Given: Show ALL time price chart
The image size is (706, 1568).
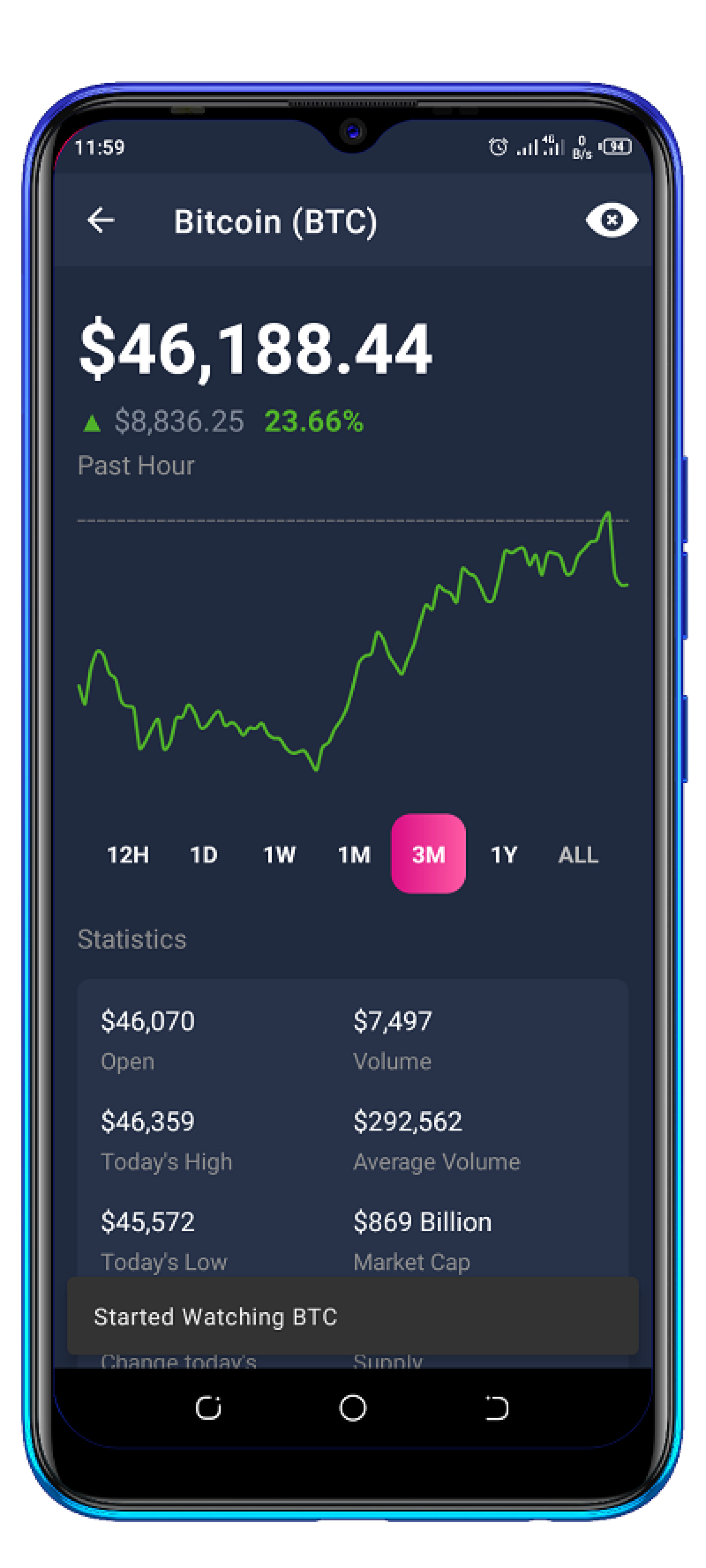Looking at the screenshot, I should [x=578, y=855].
